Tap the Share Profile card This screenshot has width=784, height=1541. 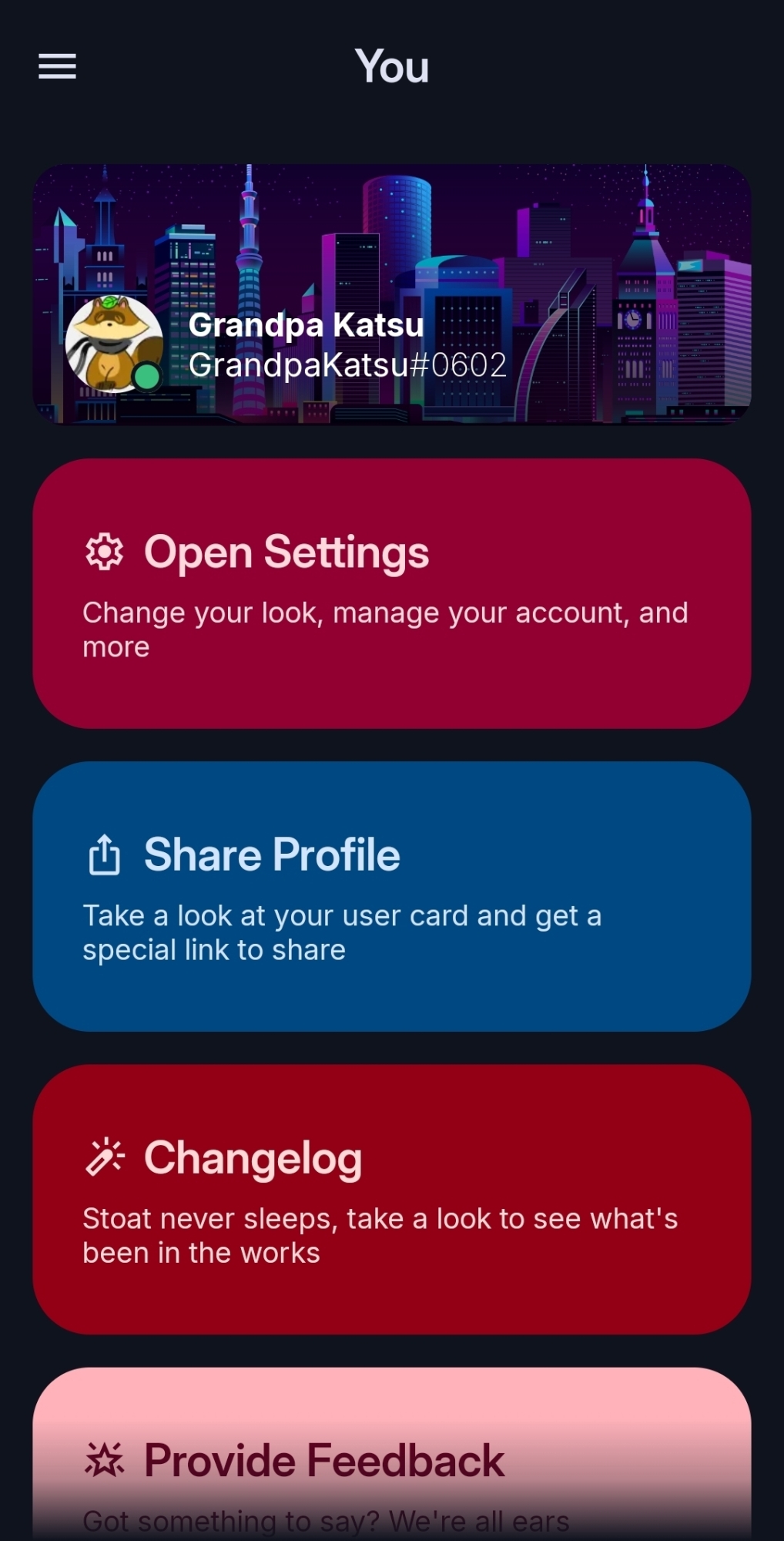tap(391, 895)
